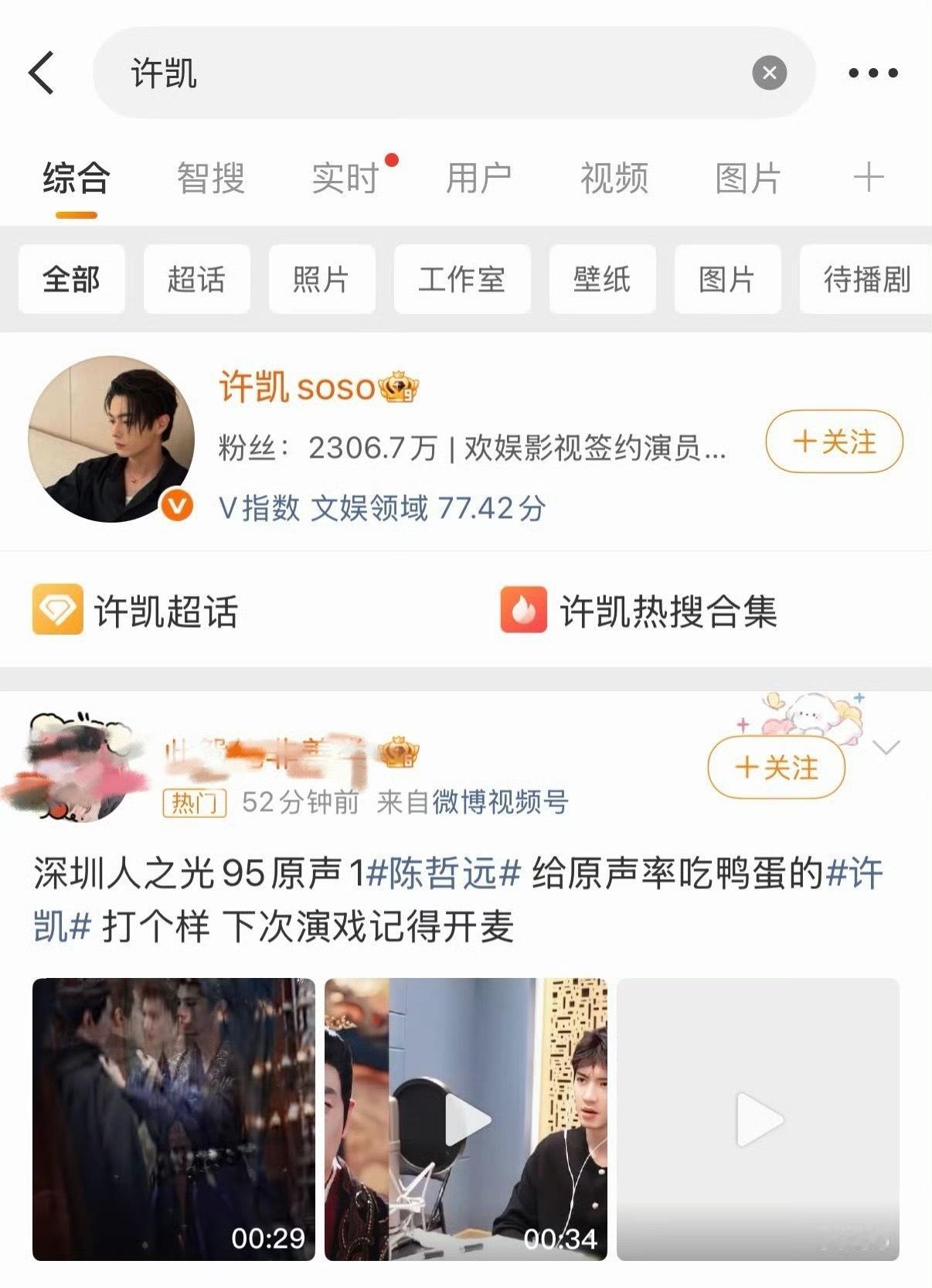Viewport: 932px width, 1288px height.
Task: Clear the search keyword with the x icon
Action: point(767,73)
